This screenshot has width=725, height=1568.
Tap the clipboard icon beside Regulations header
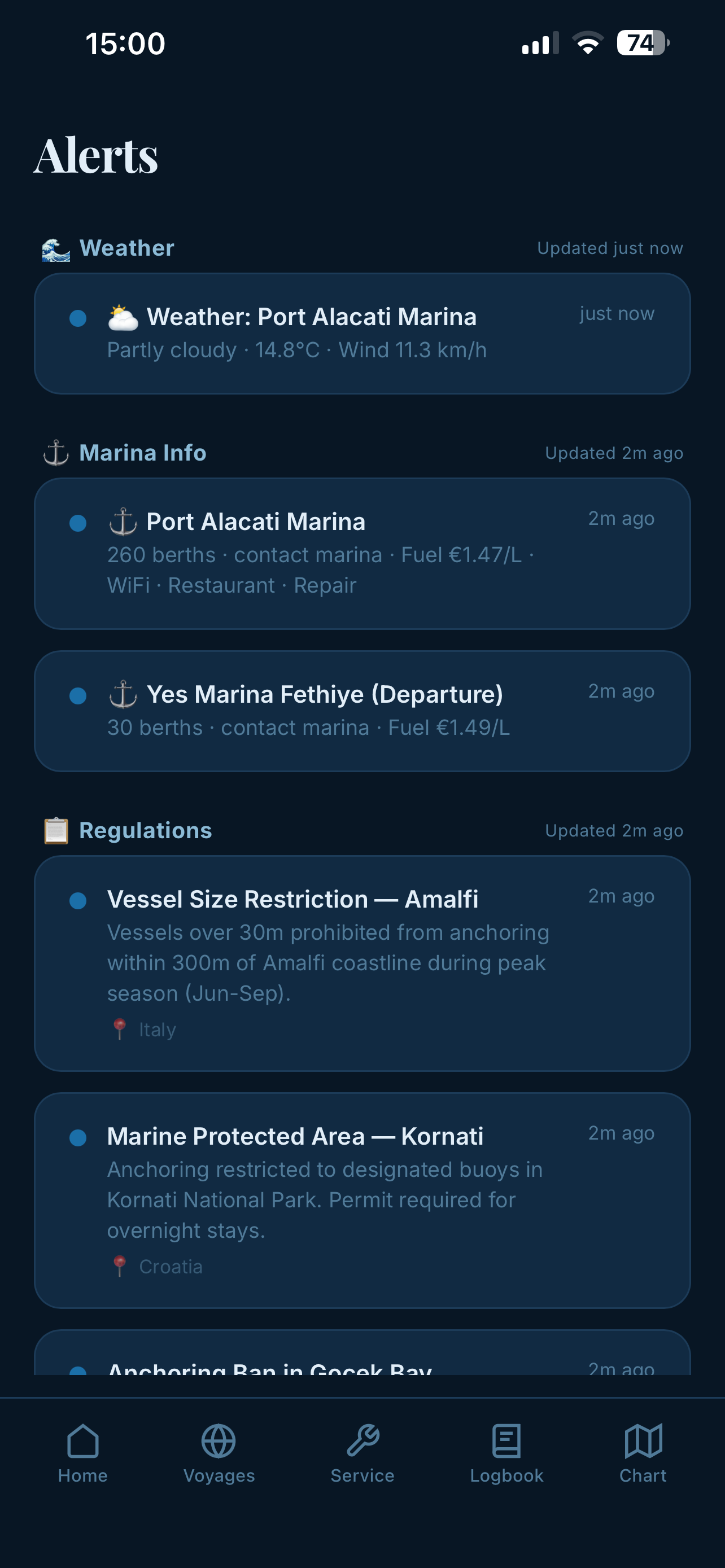pos(58,830)
